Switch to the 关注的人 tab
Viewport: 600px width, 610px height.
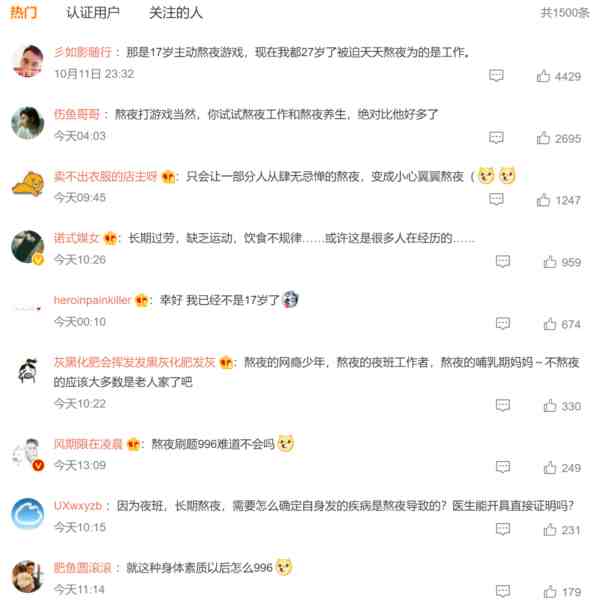[175, 13]
